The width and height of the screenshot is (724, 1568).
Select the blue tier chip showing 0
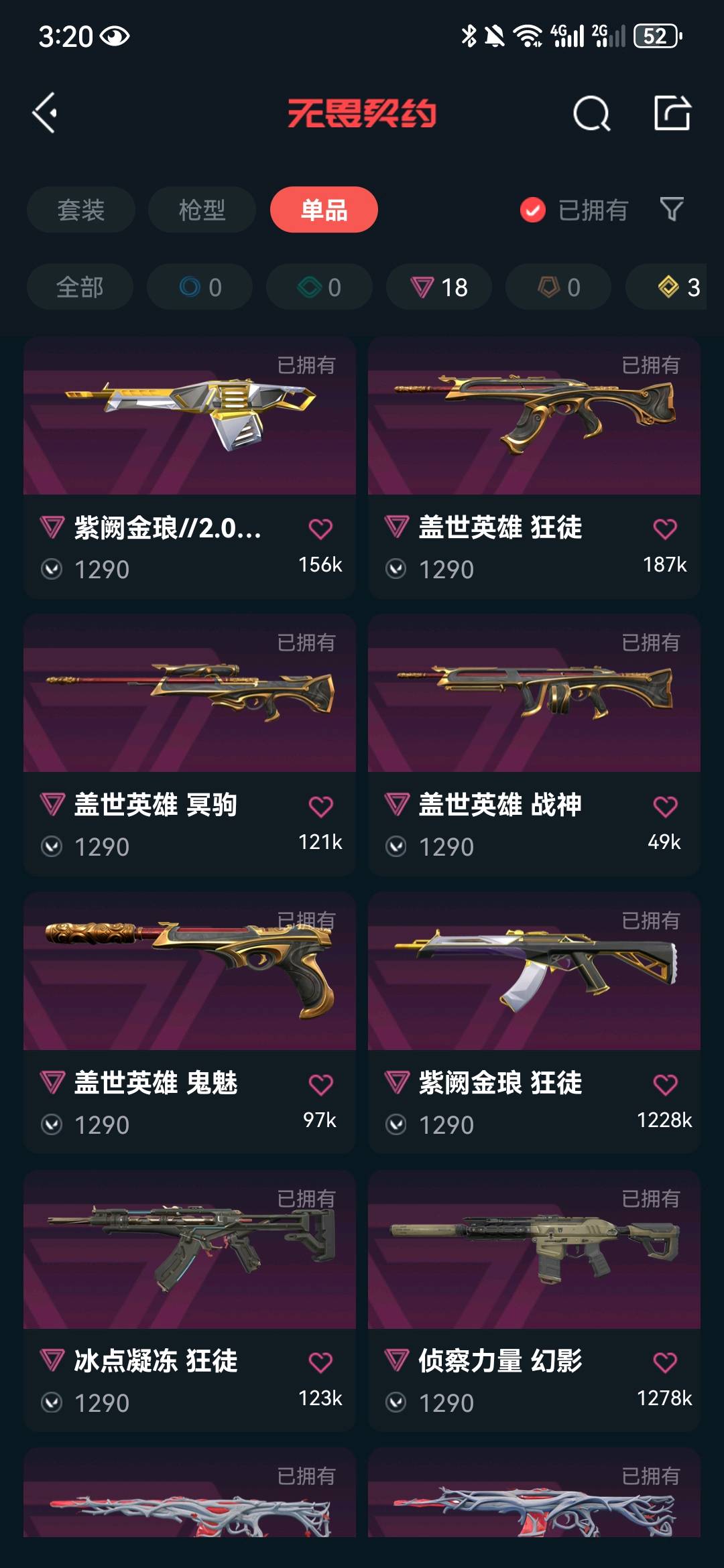[200, 287]
